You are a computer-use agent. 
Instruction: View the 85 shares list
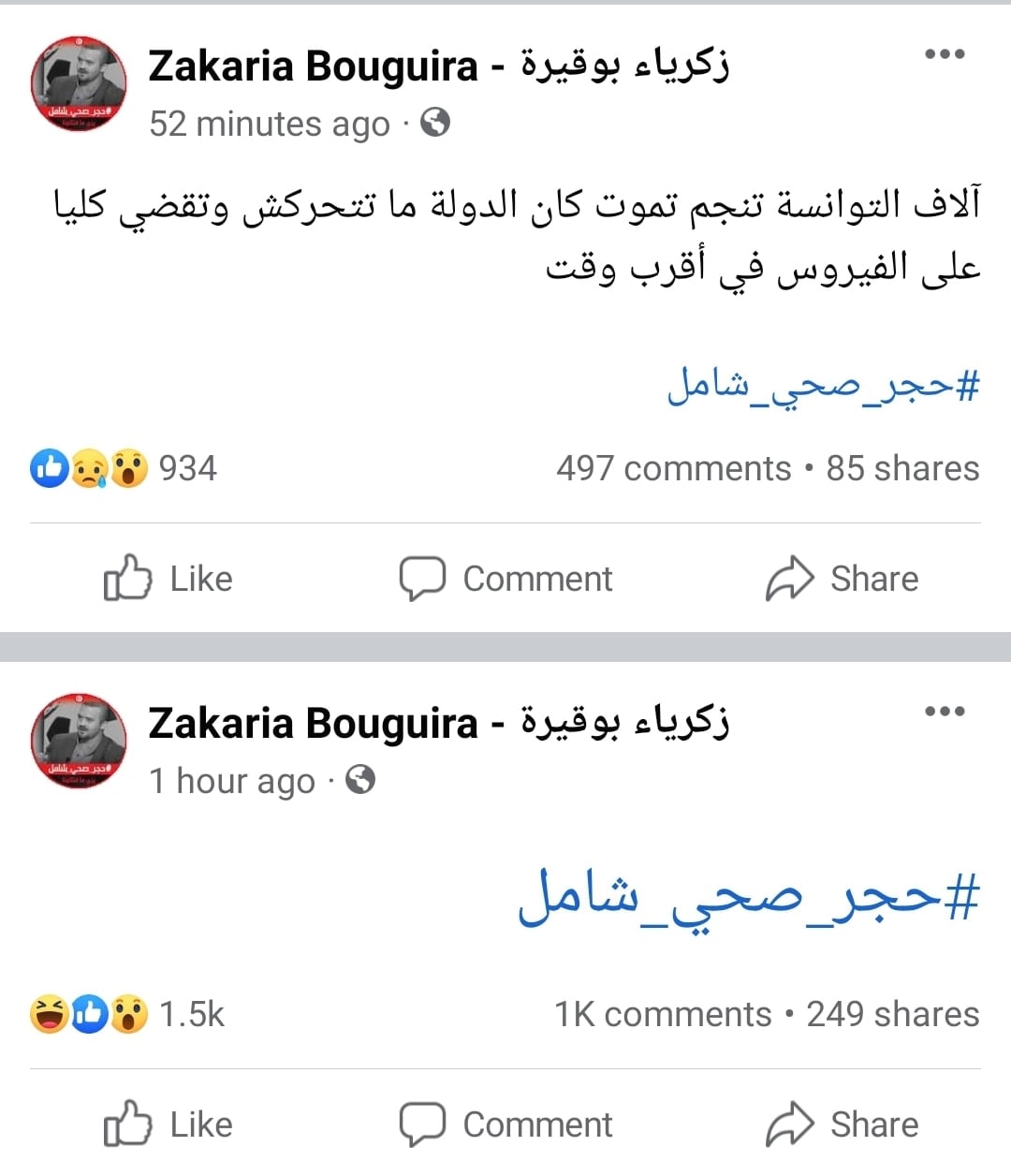(902, 468)
